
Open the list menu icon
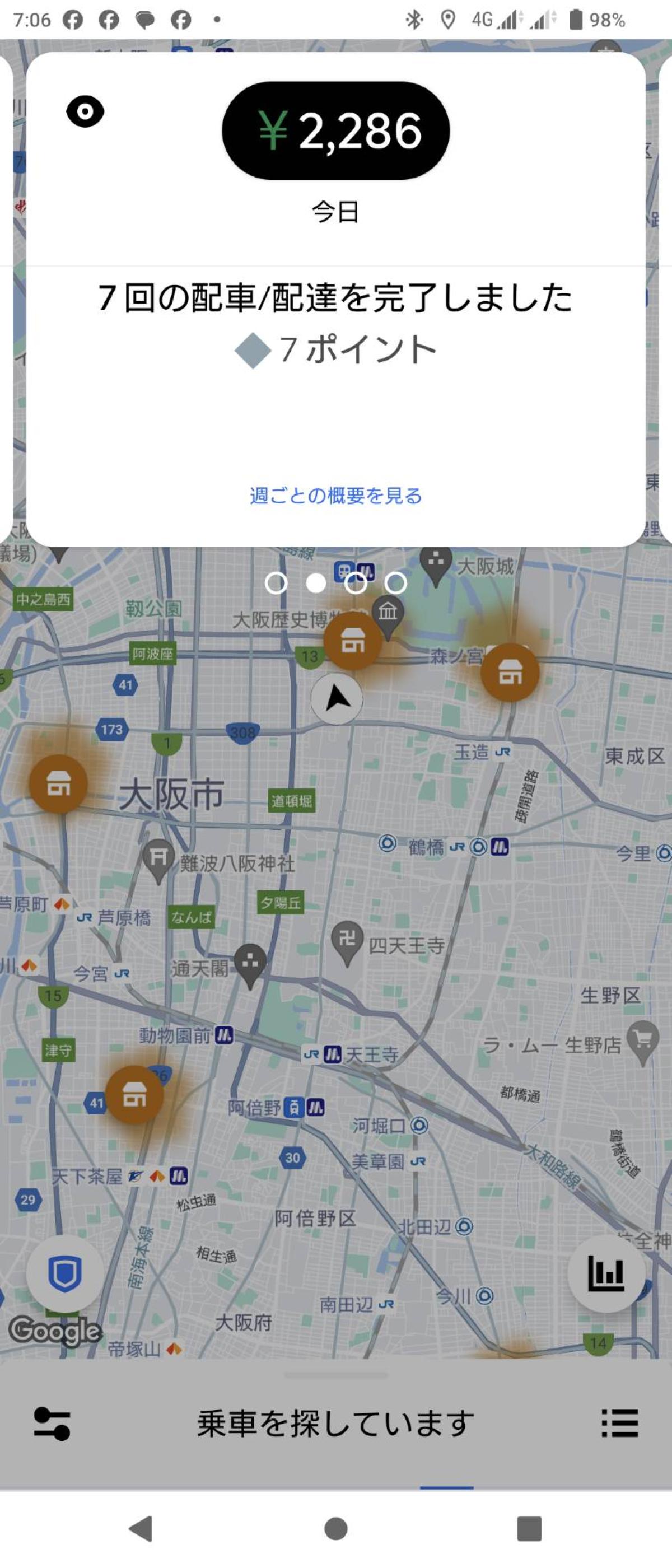pos(620,1424)
